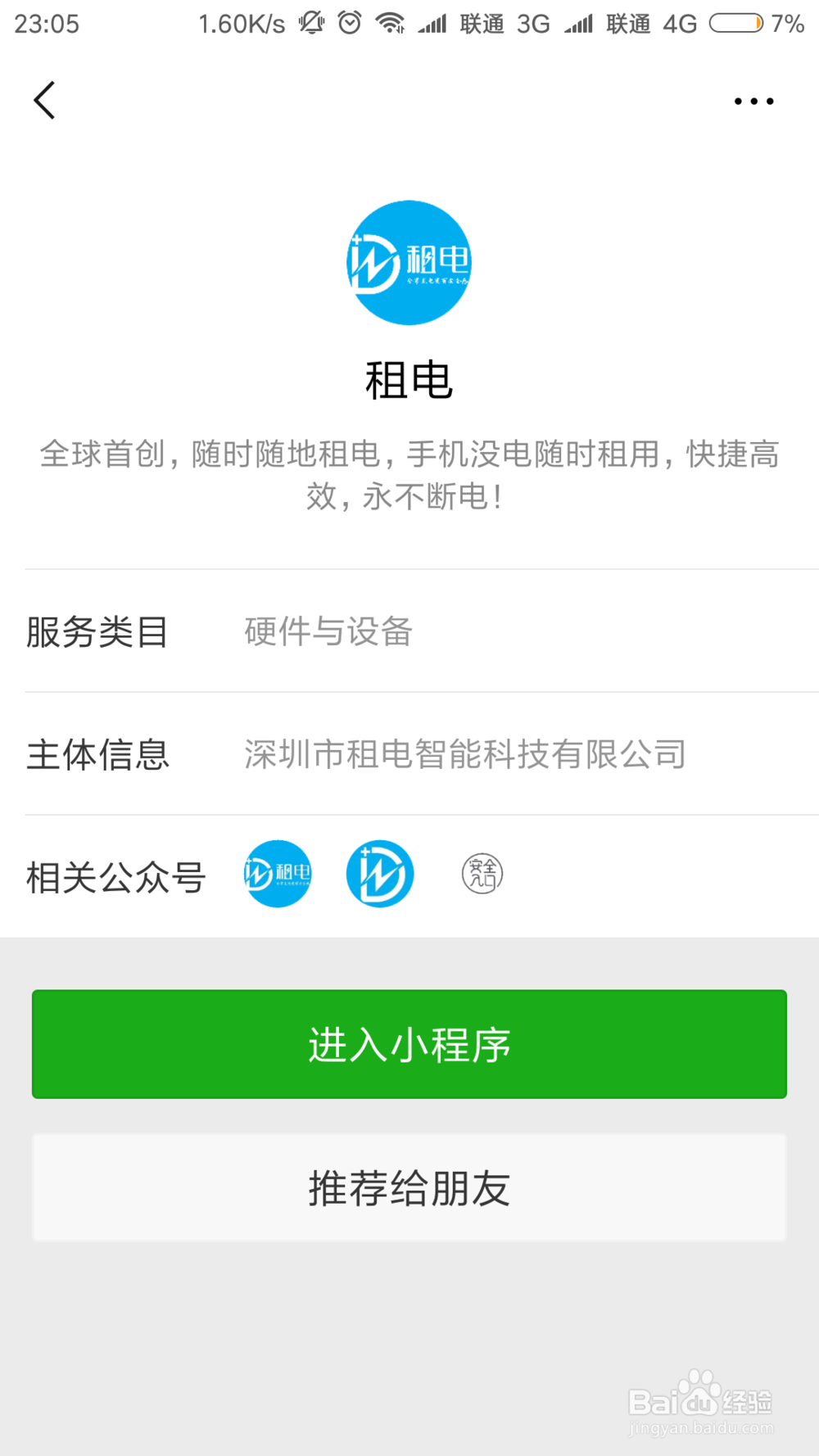819x1456 pixels.
Task: Open the 安全入口 seal-style account icon
Action: click(x=482, y=873)
